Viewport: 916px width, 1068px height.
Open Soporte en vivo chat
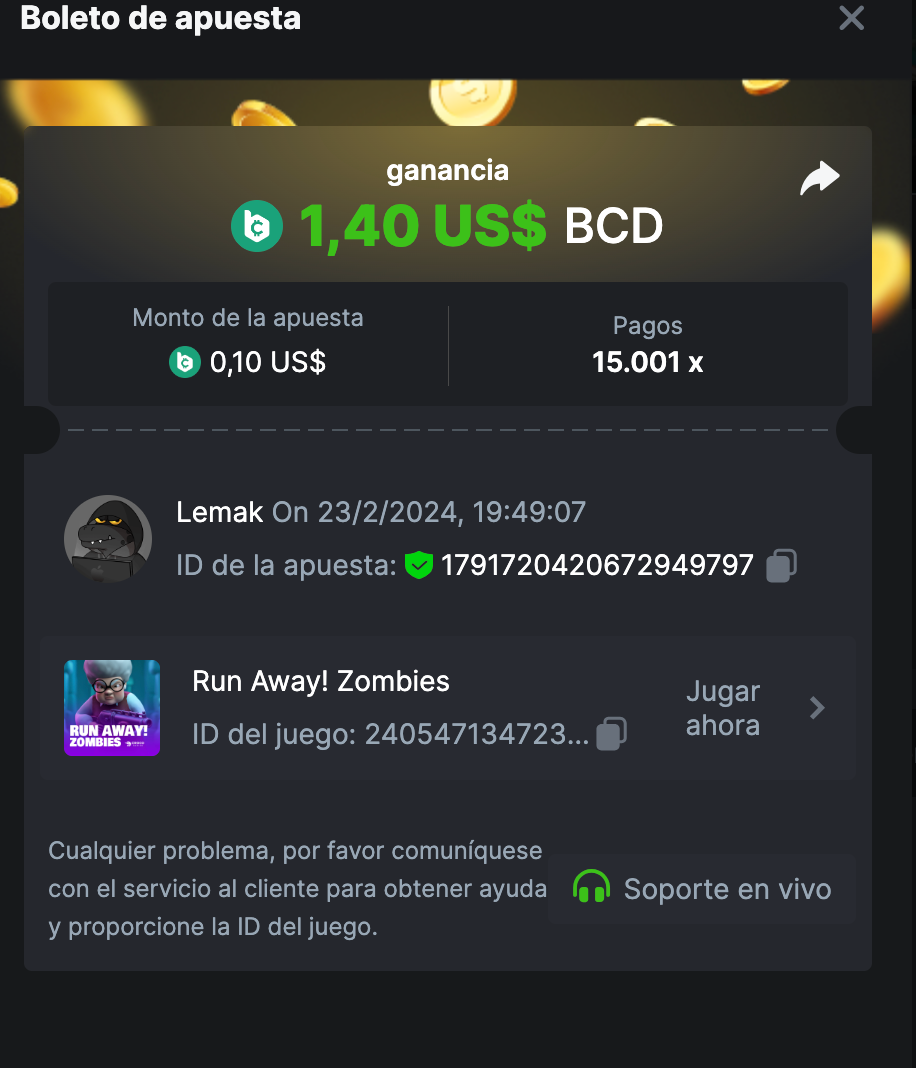point(702,889)
